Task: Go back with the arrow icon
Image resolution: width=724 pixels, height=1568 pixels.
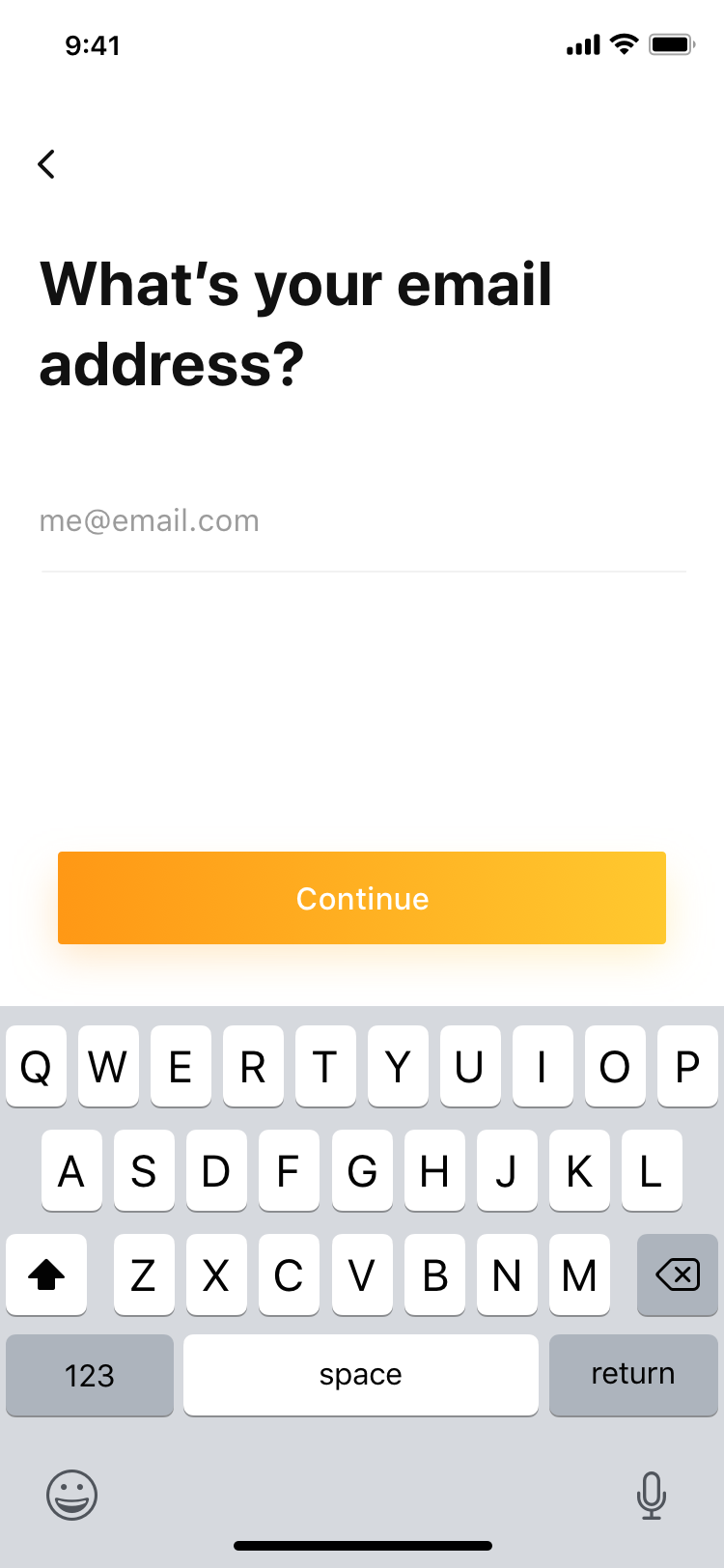Action: click(46, 164)
